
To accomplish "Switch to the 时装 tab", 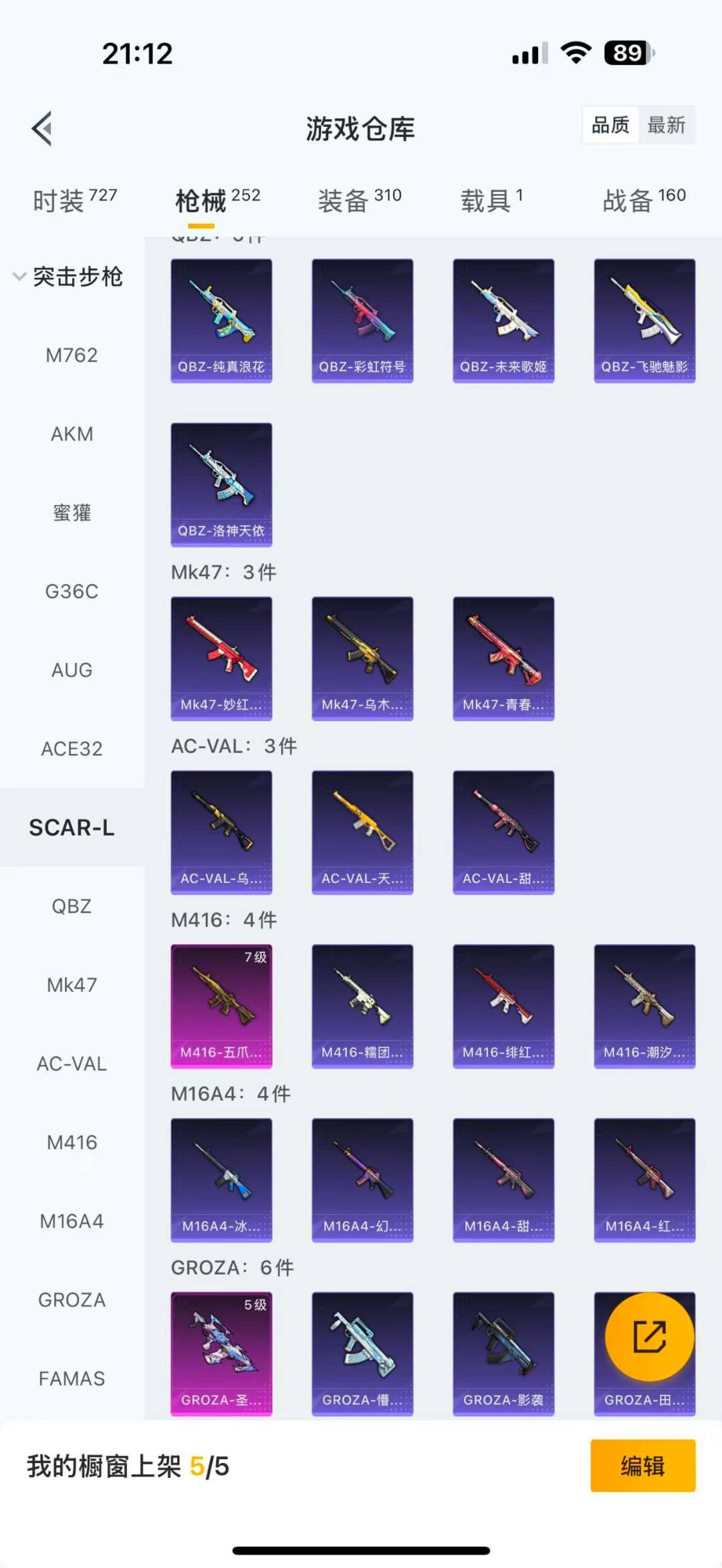I will point(74,200).
